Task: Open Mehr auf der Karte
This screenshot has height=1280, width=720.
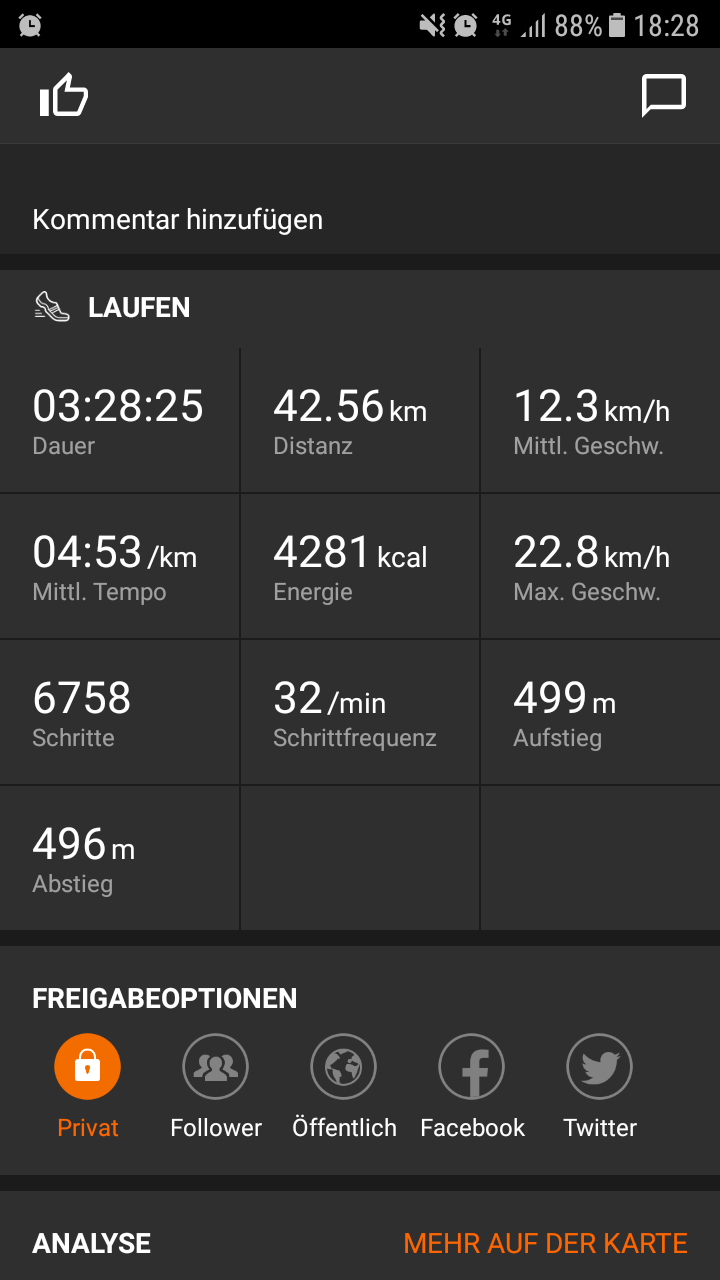Action: pyautogui.click(x=545, y=1243)
